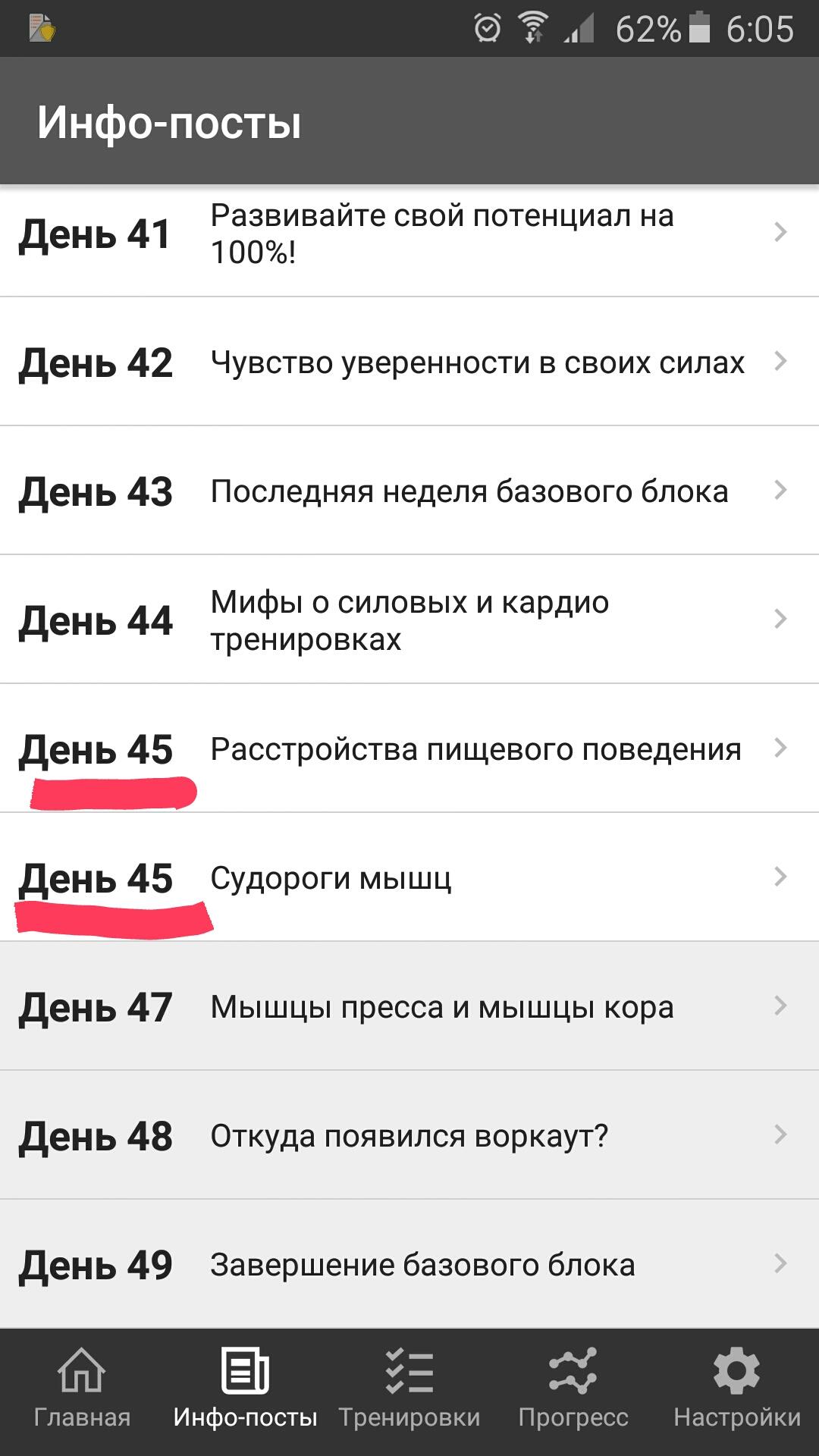This screenshot has height=1456, width=819.
Task: Open the Судороги мышц post
Action: click(x=409, y=878)
